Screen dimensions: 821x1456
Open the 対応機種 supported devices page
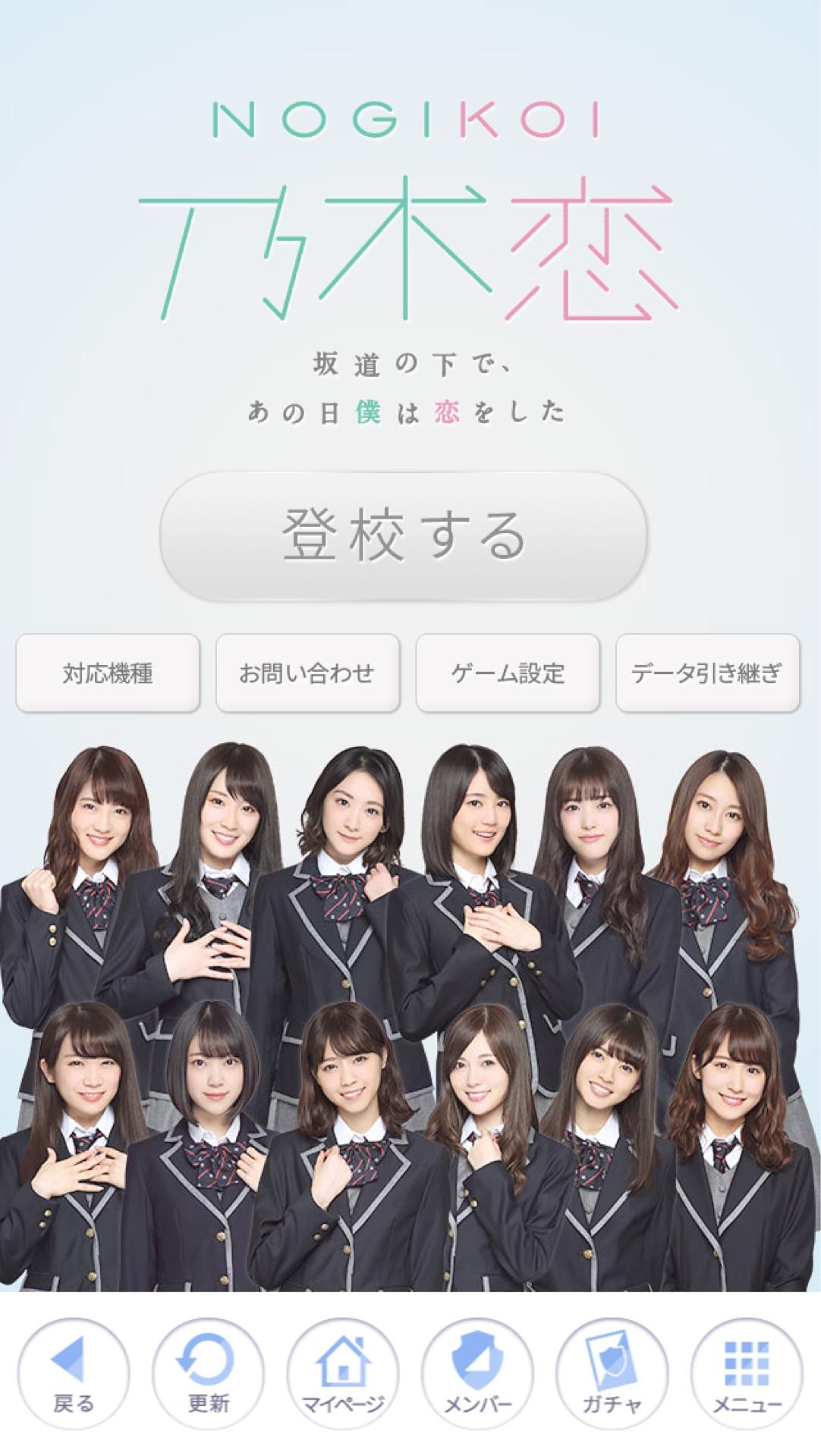[108, 673]
